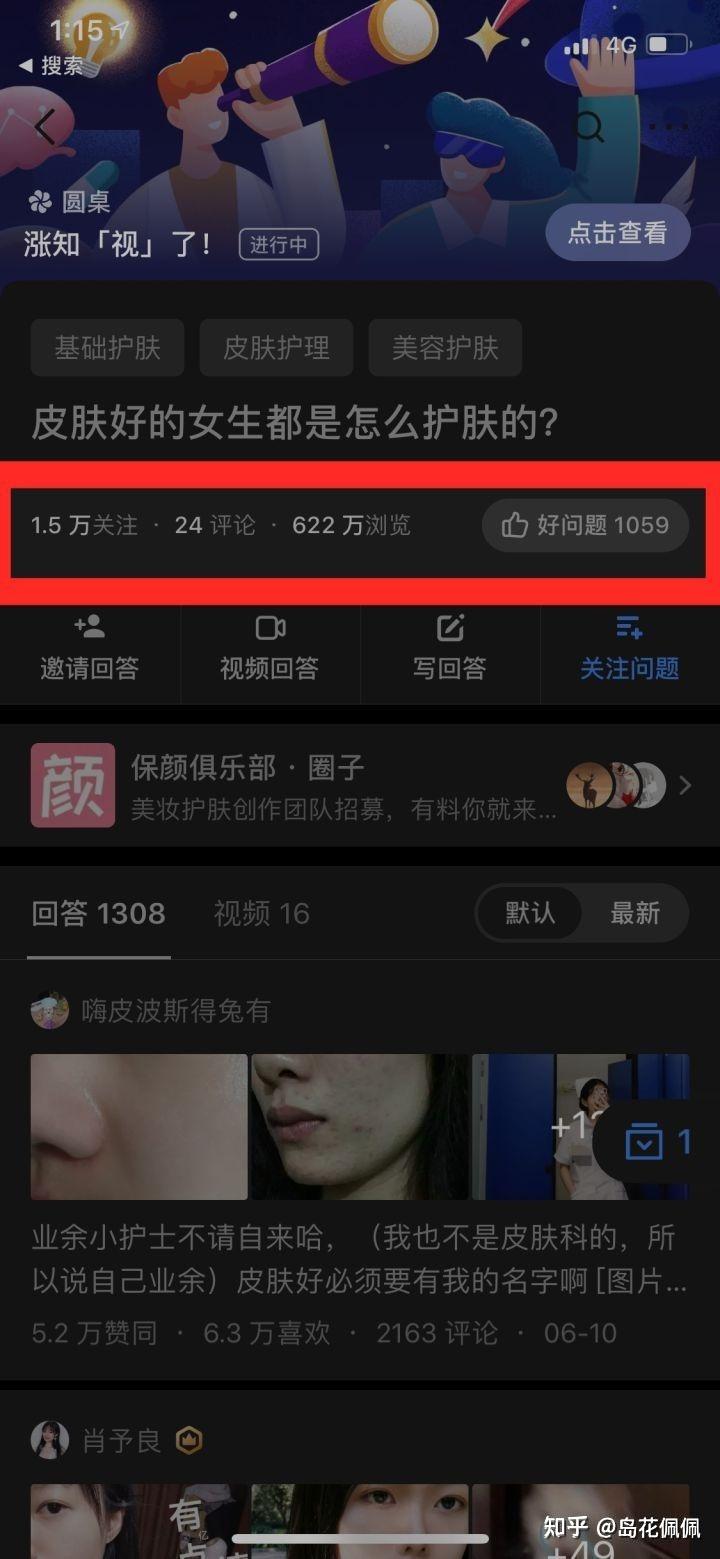Tap the floating blue inbox button

point(655,1141)
